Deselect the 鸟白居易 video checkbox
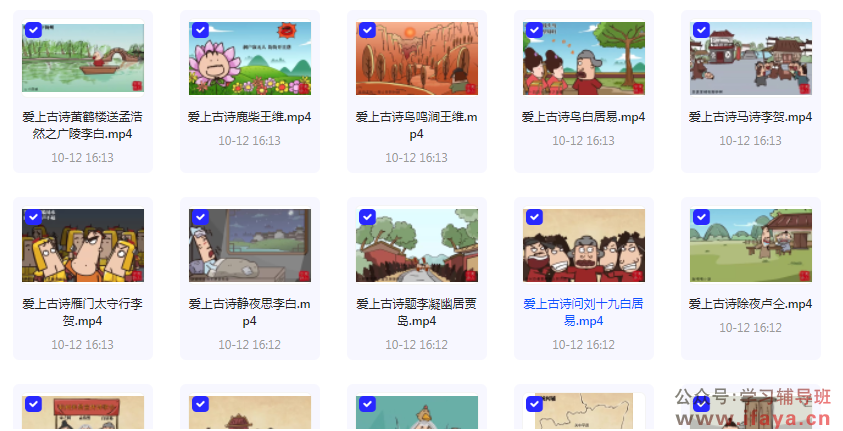Viewport: 843px width, 431px height. 534,30
